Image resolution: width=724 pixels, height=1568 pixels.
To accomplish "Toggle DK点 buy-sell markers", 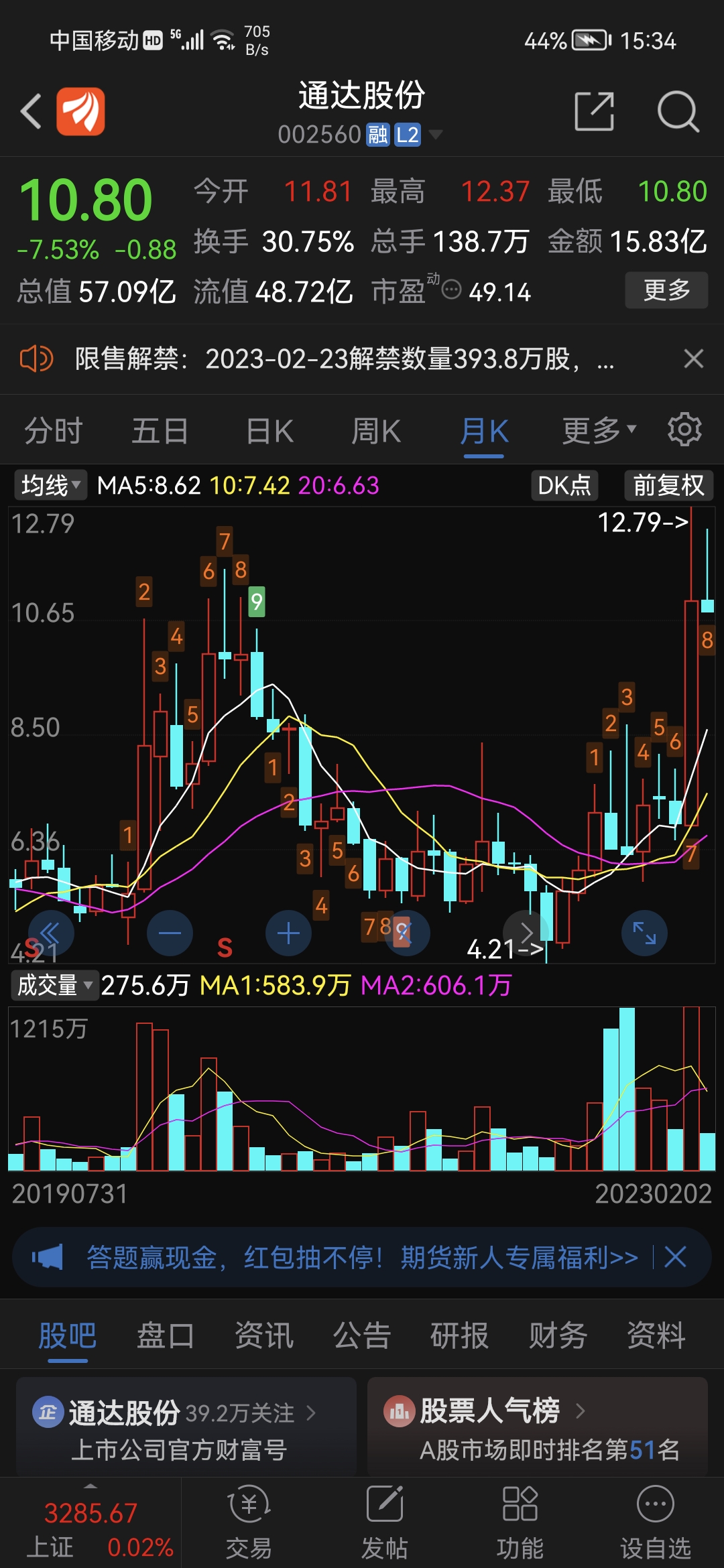I will pyautogui.click(x=563, y=484).
